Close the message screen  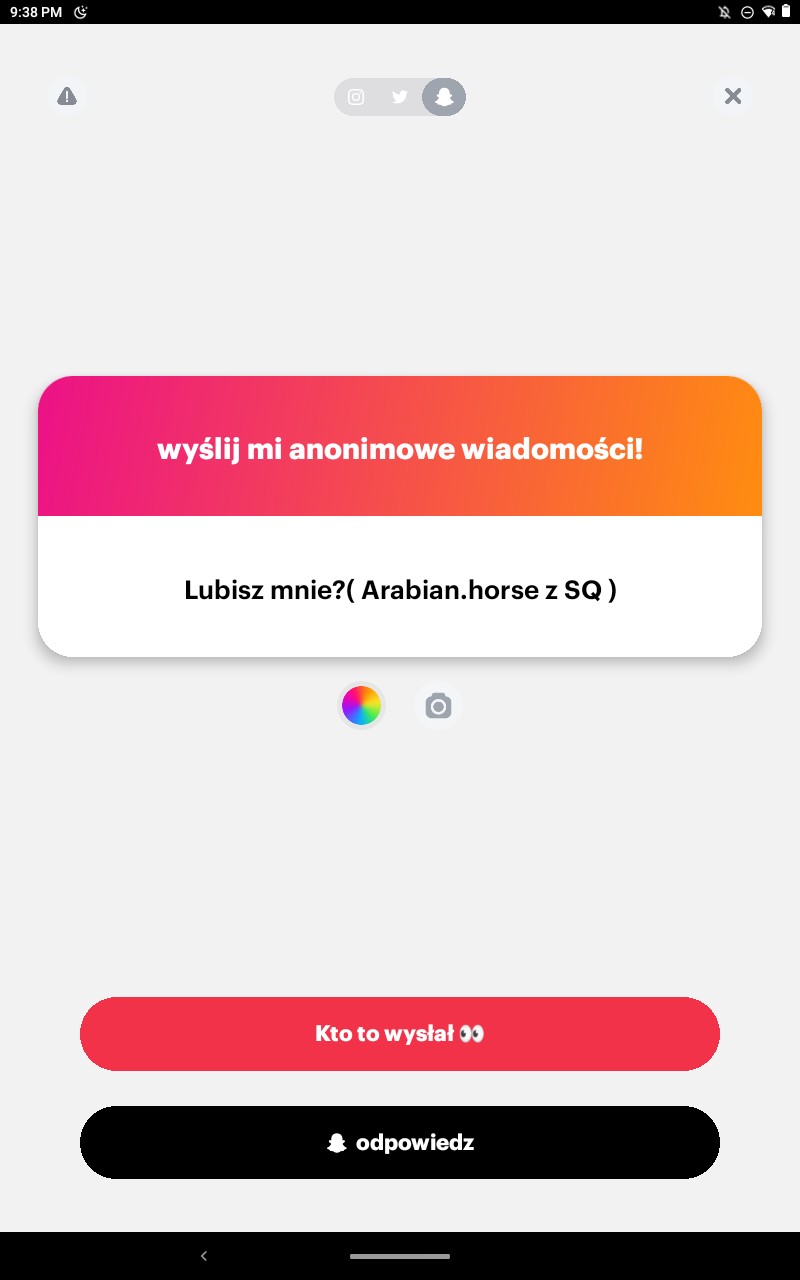[x=733, y=96]
